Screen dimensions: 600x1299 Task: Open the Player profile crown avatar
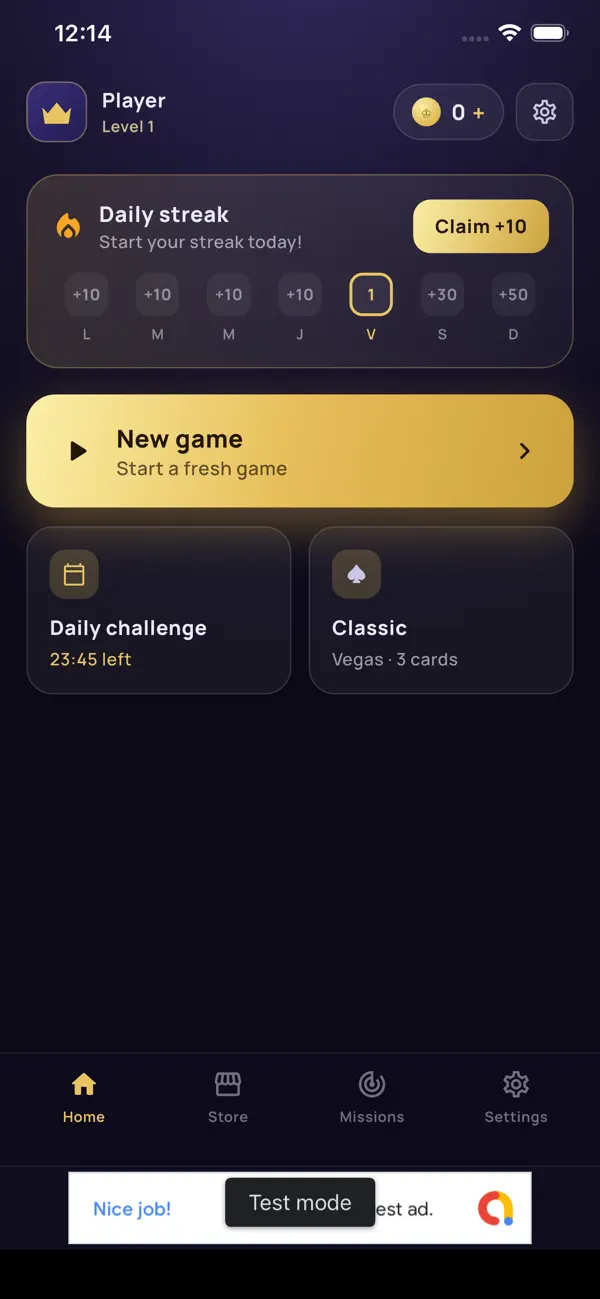point(56,112)
